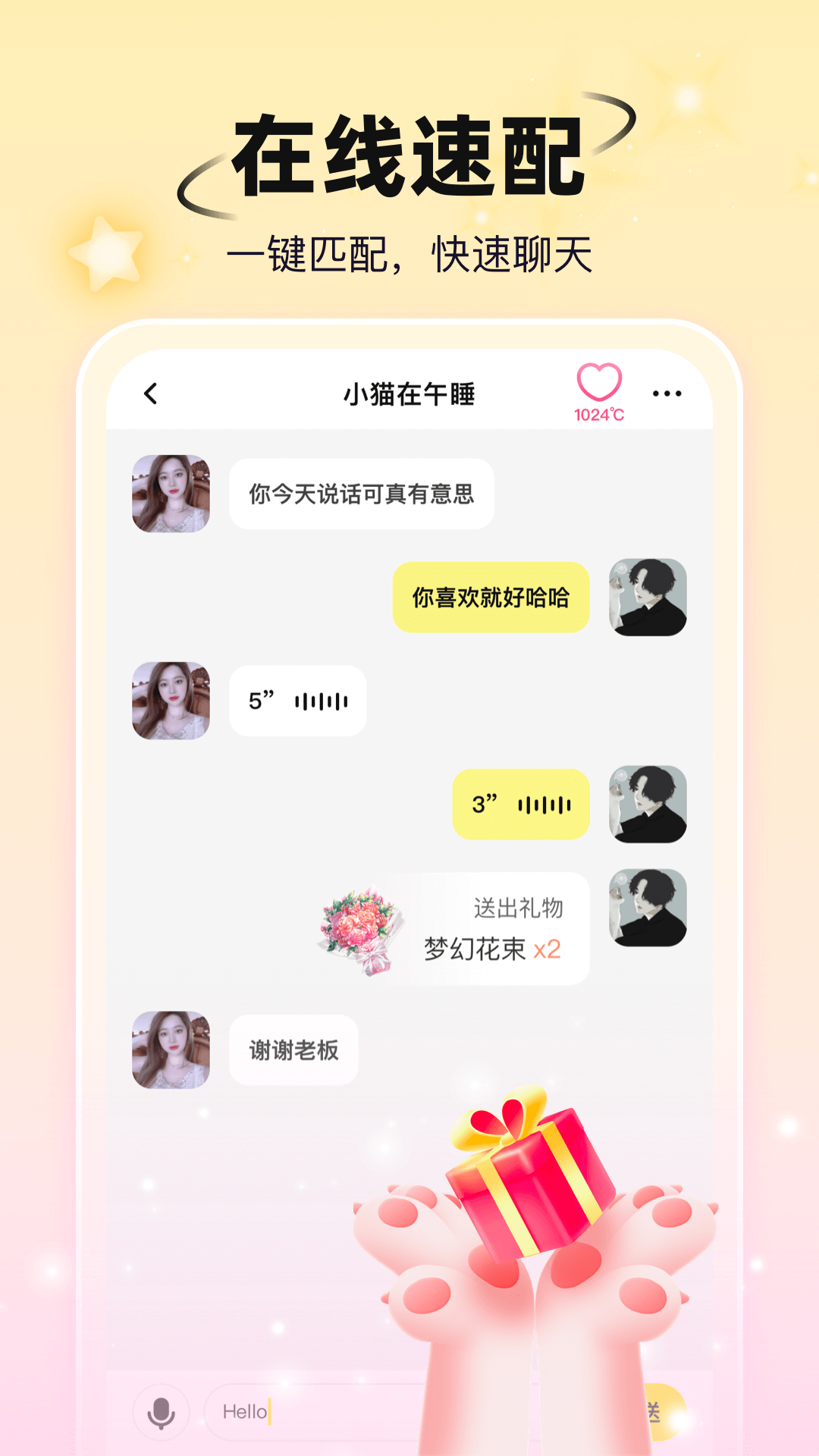The width and height of the screenshot is (819, 1456).
Task: Play your 3-second yellow voice message
Action: click(x=521, y=805)
